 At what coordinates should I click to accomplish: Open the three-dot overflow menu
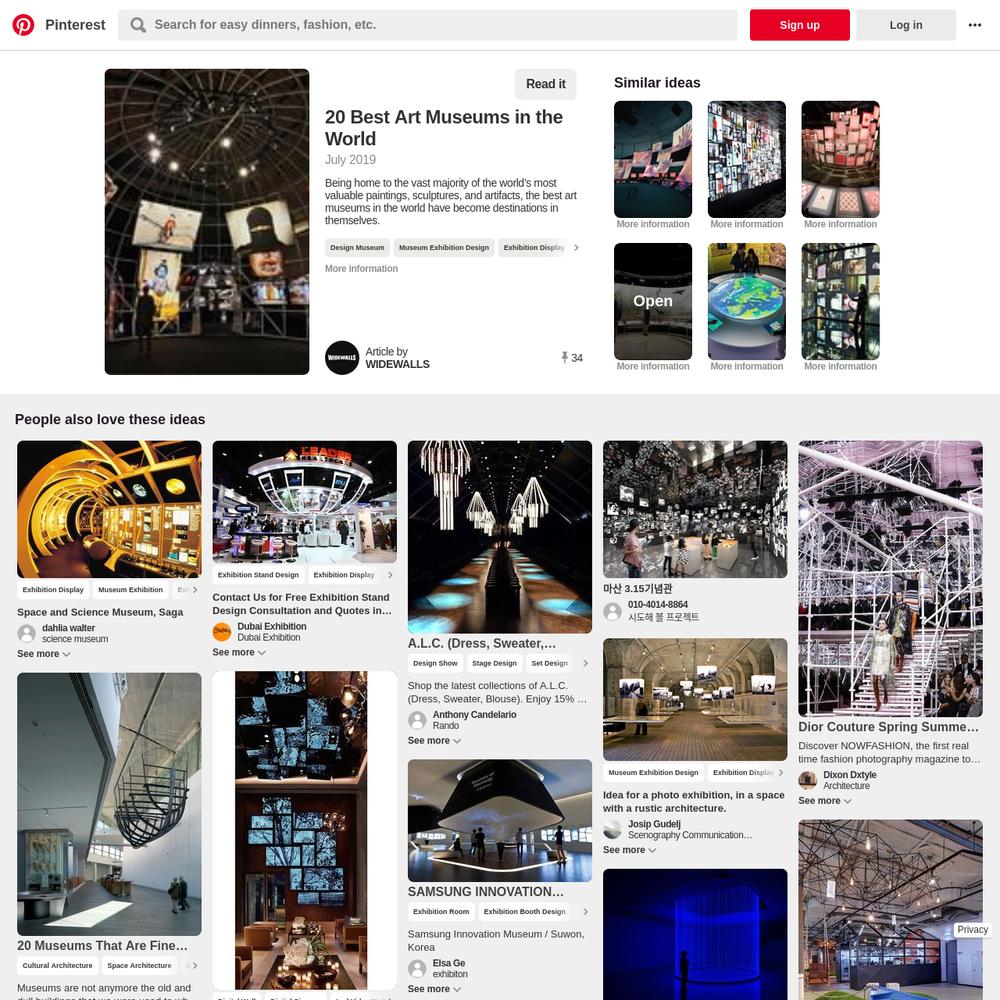tap(974, 25)
